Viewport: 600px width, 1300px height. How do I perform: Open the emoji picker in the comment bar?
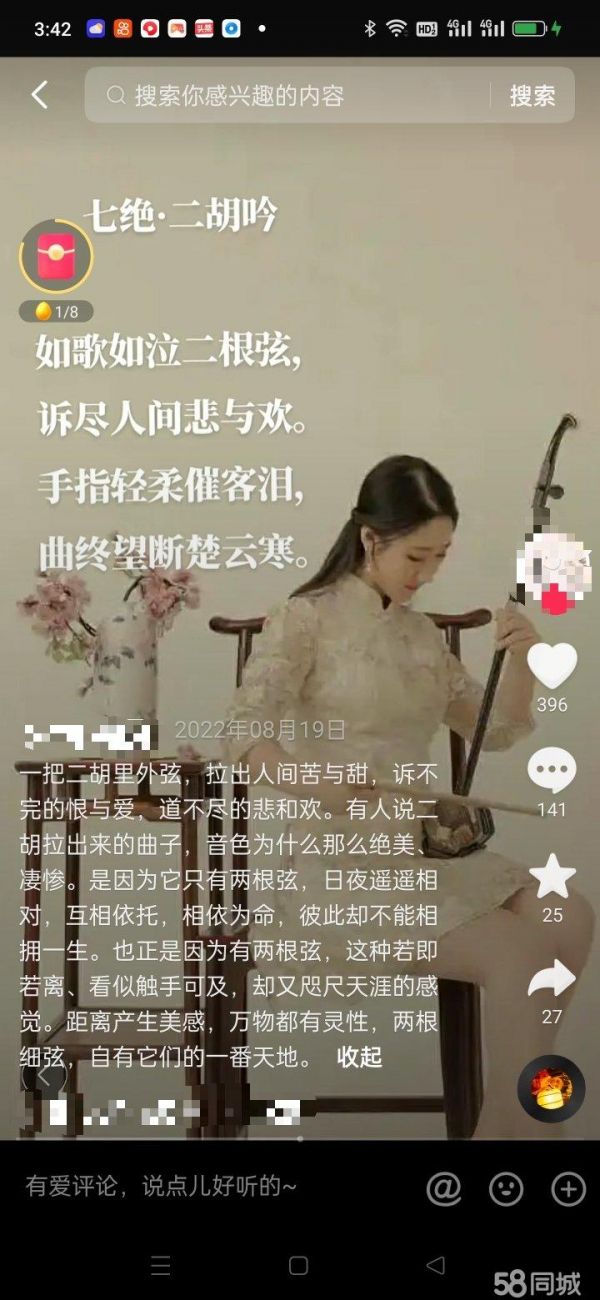coord(506,1188)
